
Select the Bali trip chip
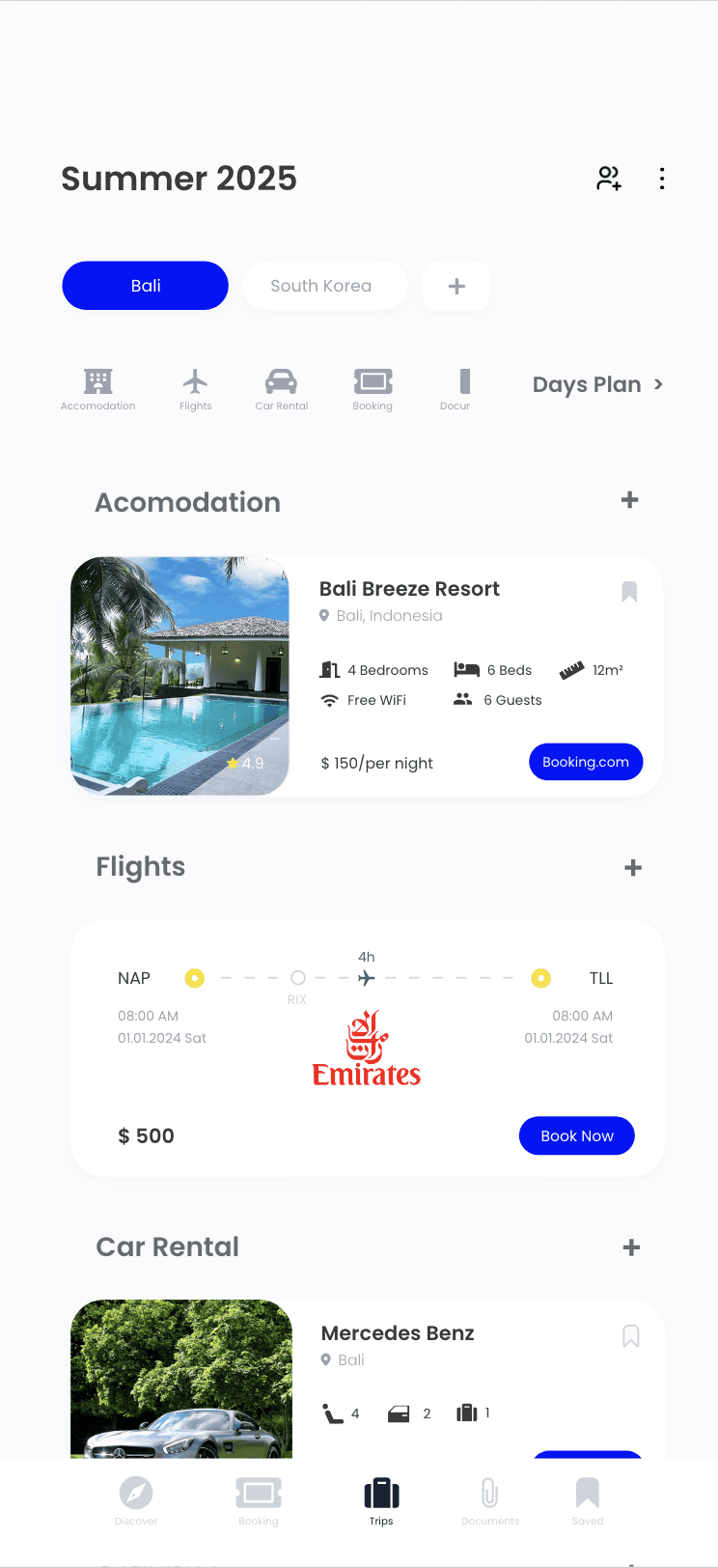tap(145, 285)
